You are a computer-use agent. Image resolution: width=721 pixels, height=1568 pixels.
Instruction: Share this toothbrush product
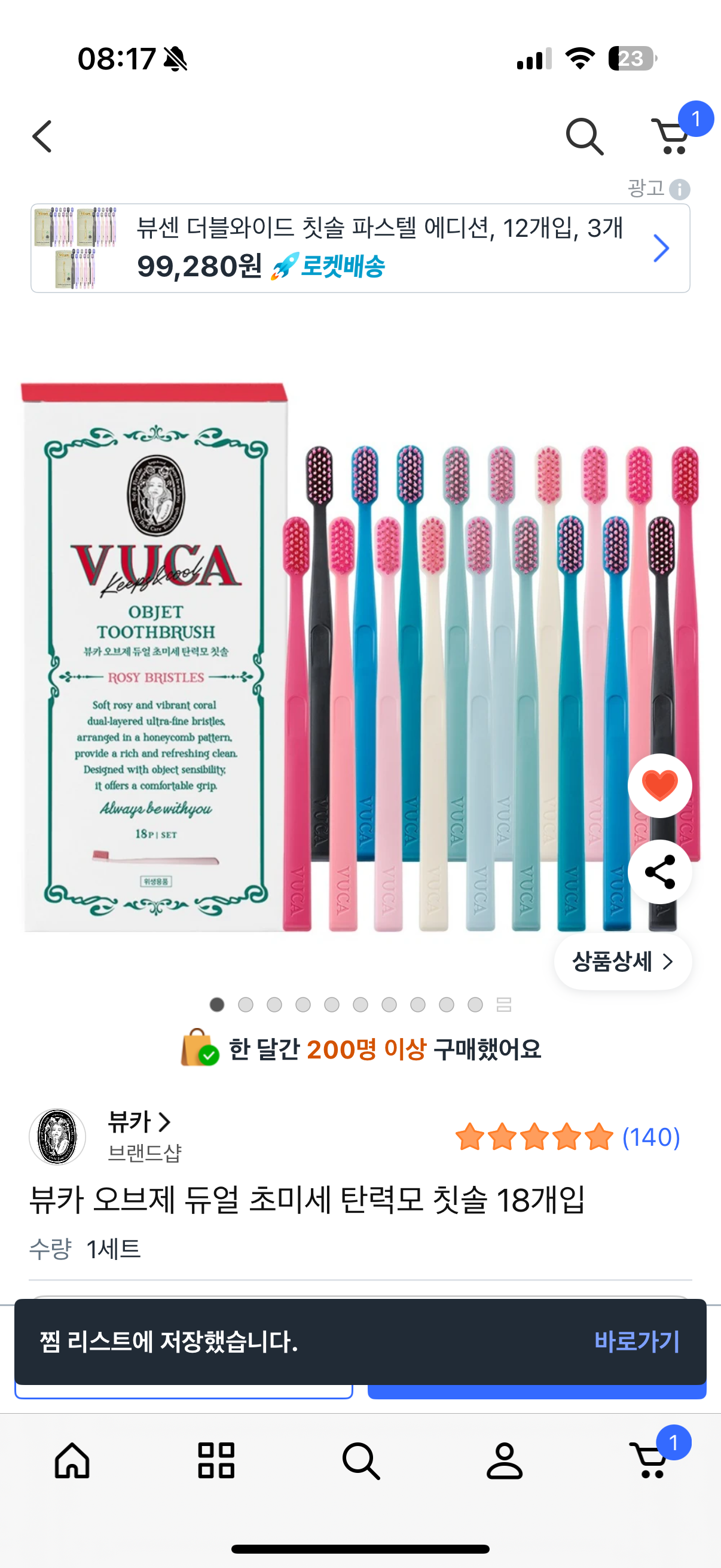pyautogui.click(x=659, y=872)
